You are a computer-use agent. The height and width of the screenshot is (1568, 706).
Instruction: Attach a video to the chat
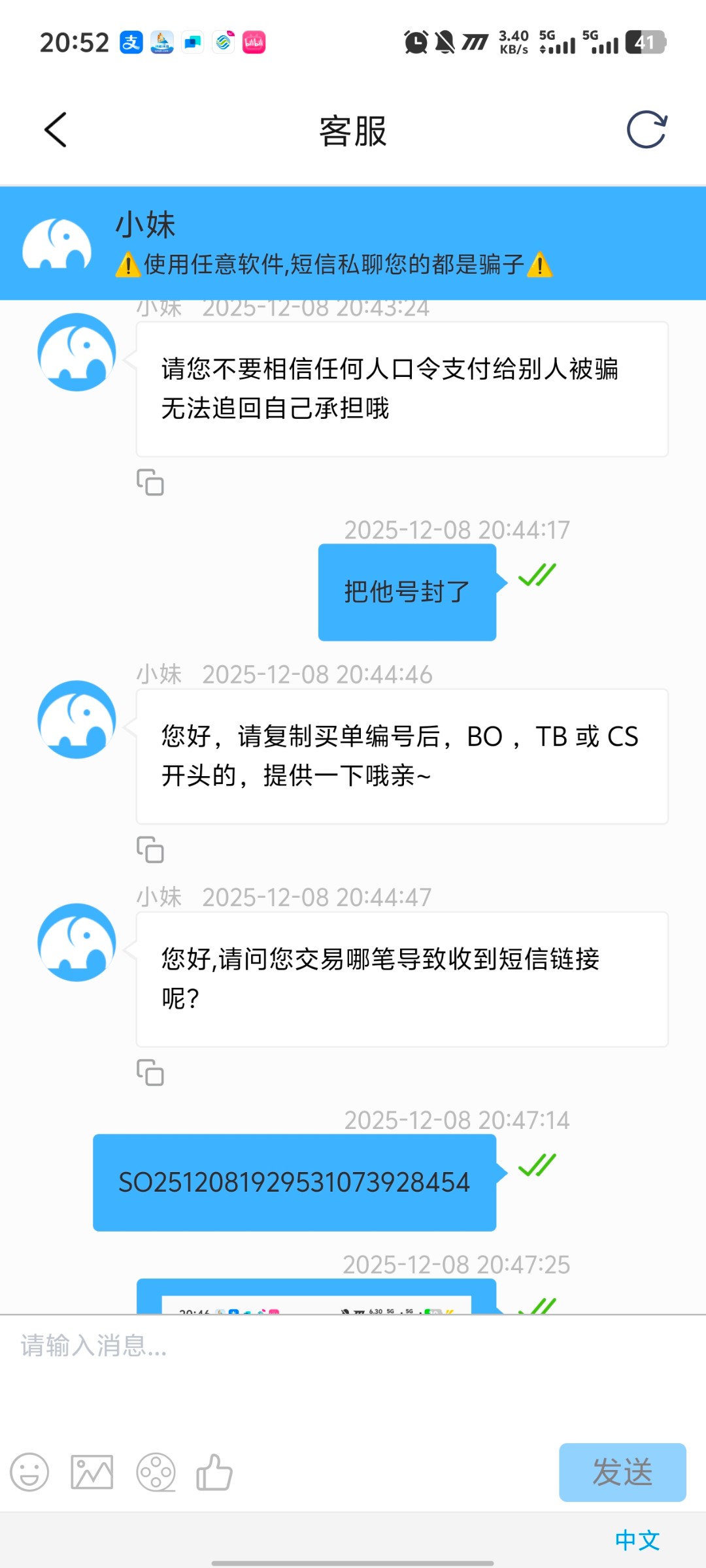point(156,1473)
